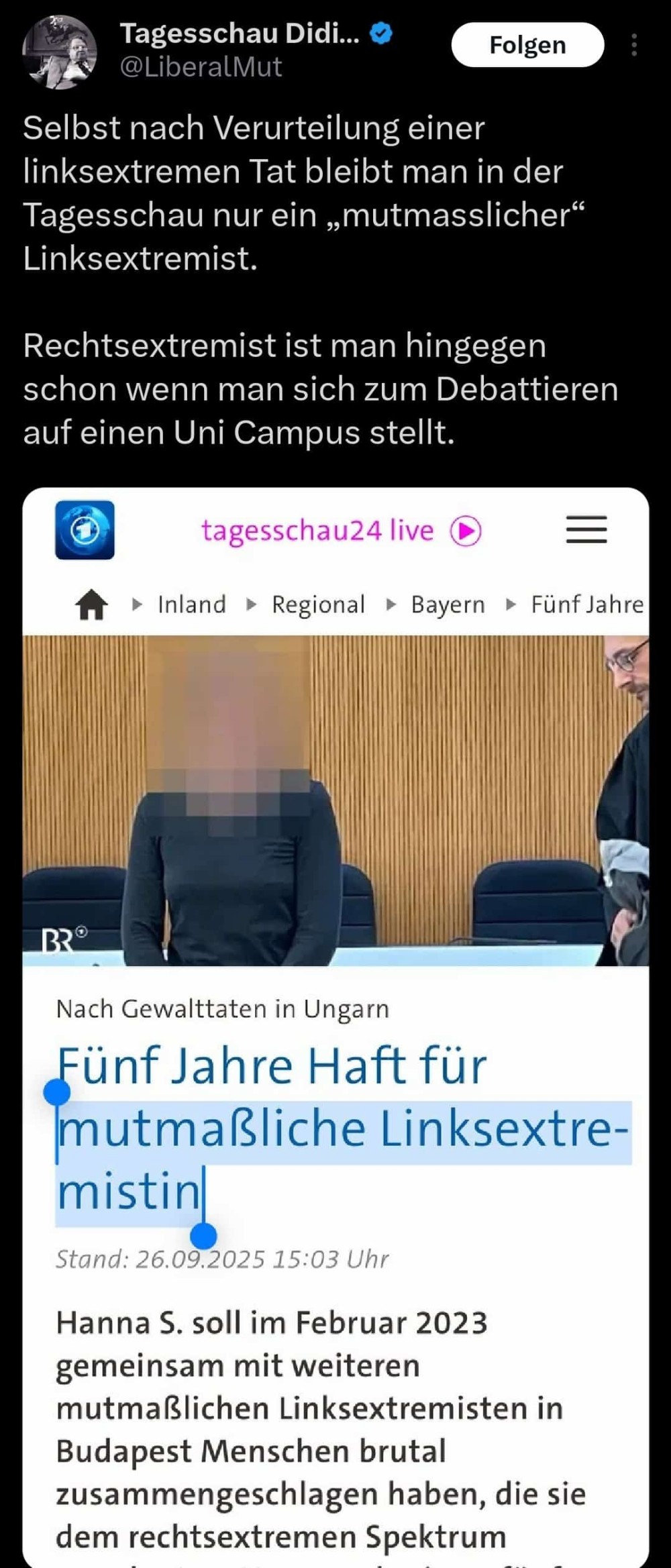This screenshot has height=1568, width=671.
Task: Open the post's overflow menu
Action: tap(634, 45)
